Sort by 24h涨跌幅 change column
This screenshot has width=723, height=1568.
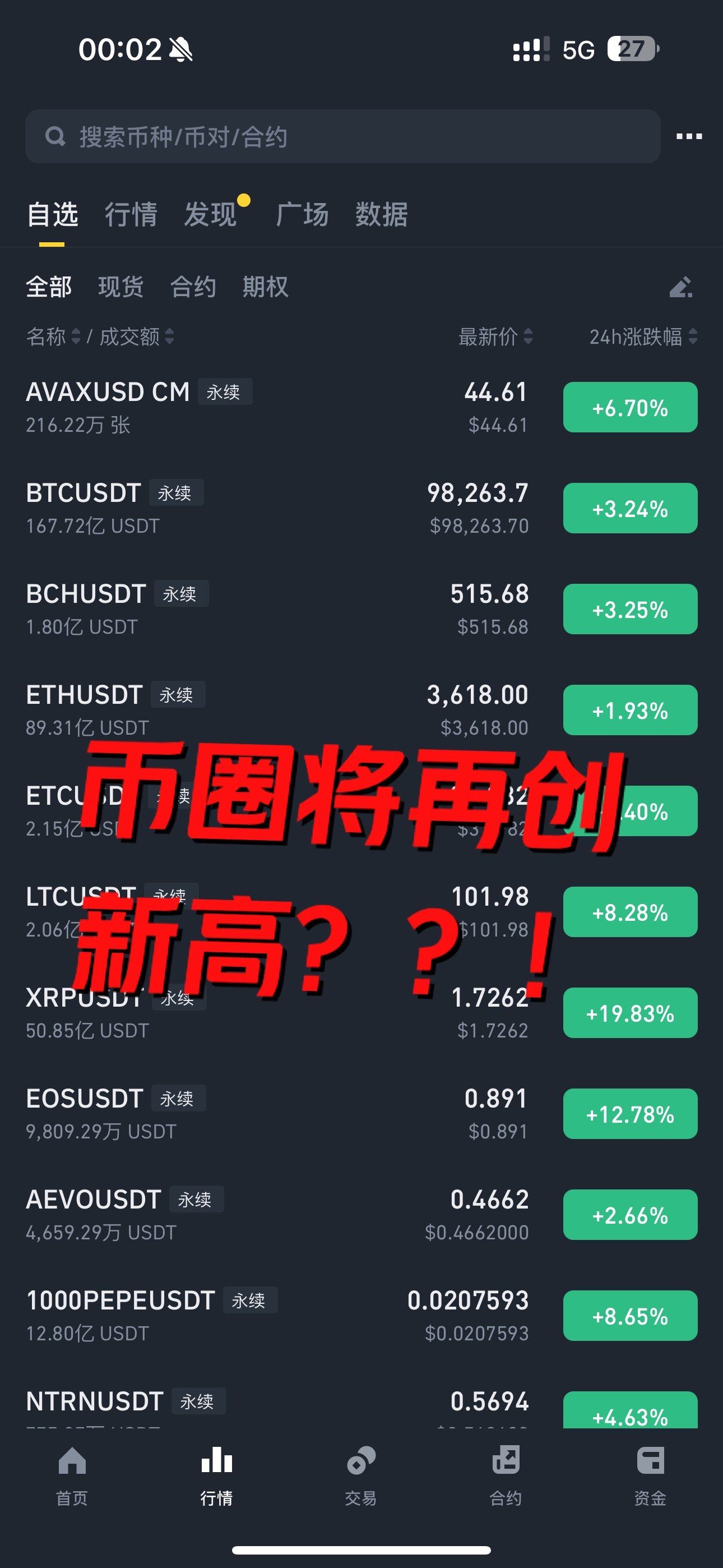click(x=639, y=336)
